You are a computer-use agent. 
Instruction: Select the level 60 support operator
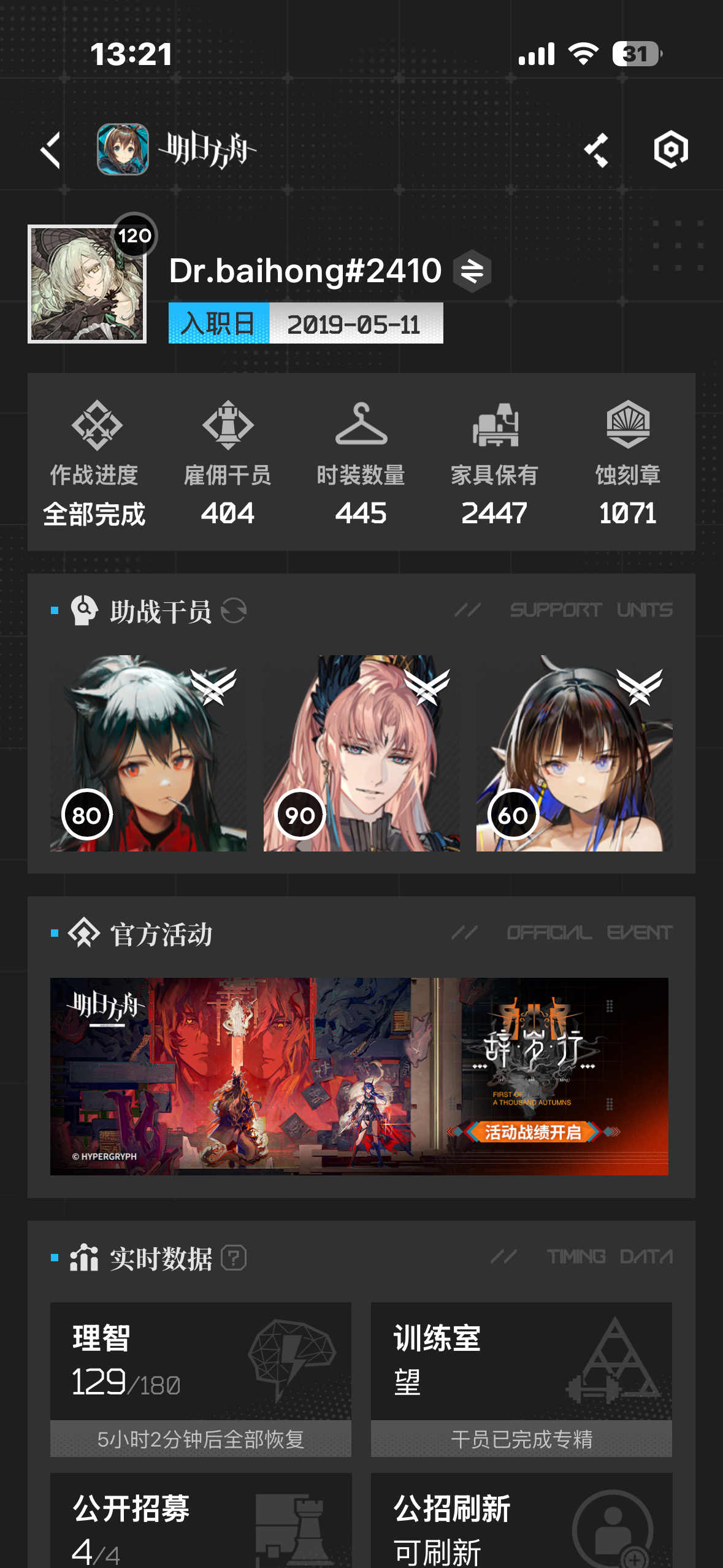tap(574, 753)
